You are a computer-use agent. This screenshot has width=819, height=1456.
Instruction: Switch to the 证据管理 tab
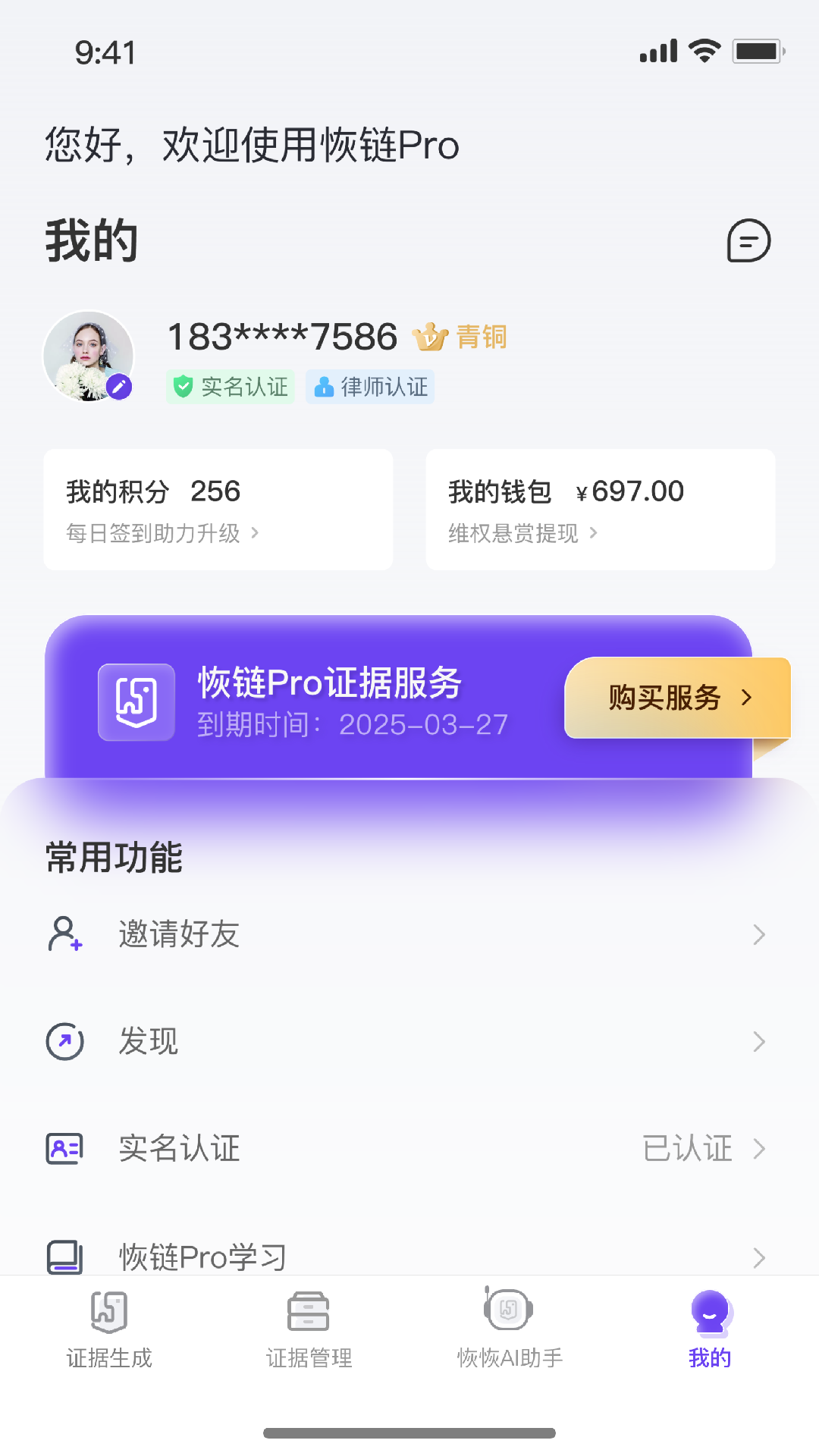pyautogui.click(x=309, y=1329)
